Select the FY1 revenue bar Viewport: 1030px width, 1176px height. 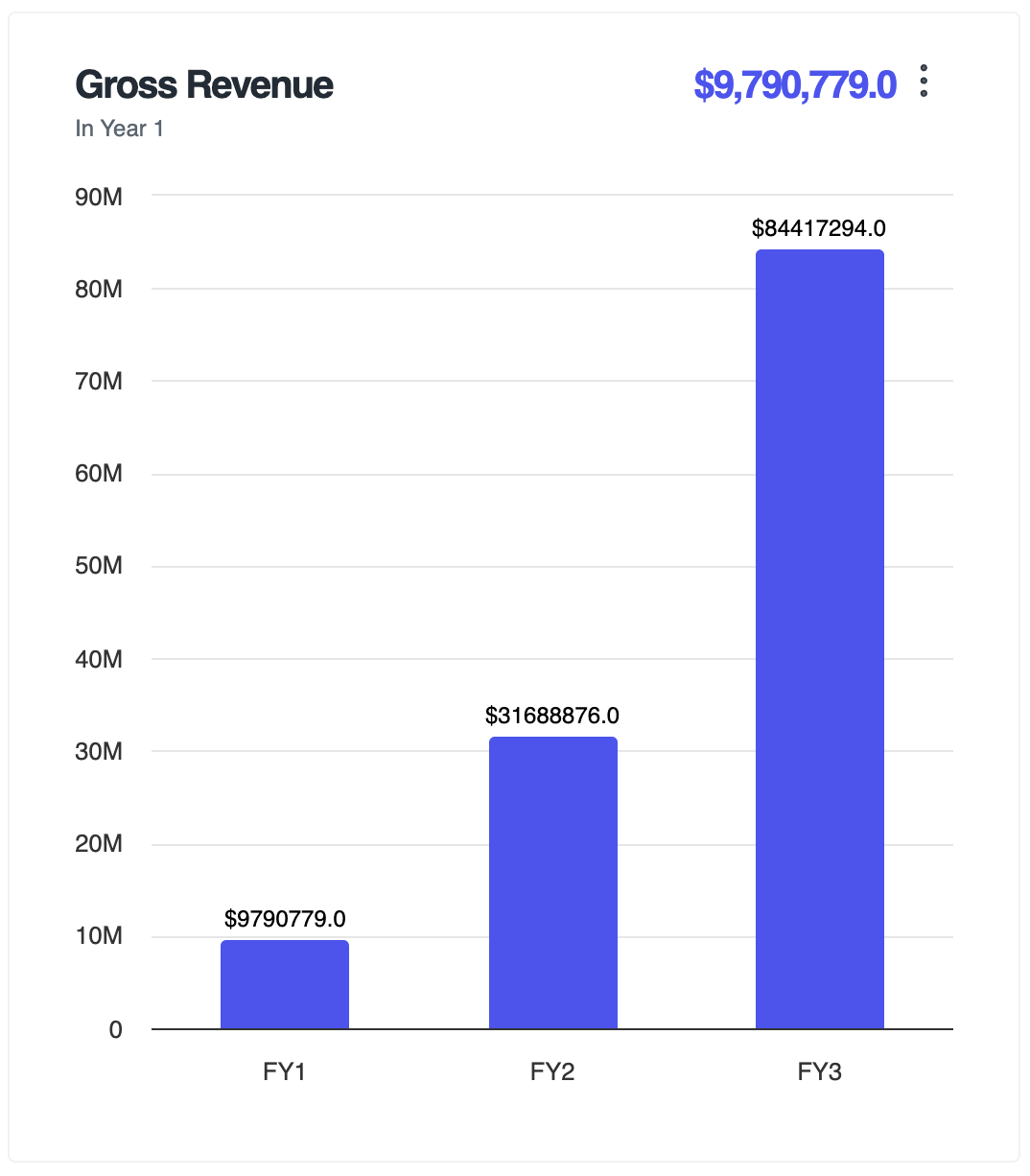tap(284, 983)
